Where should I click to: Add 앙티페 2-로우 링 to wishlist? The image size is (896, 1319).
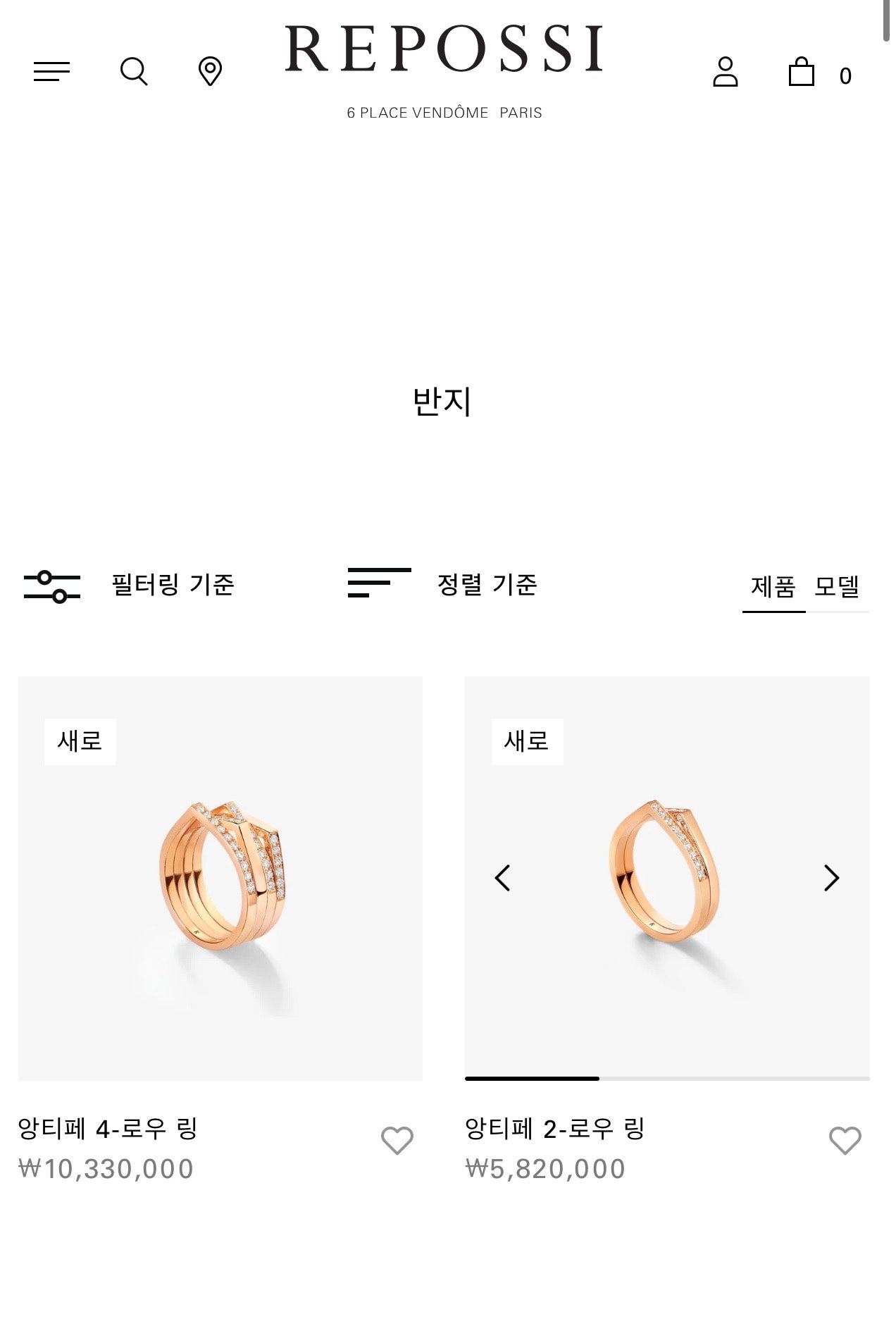click(x=845, y=1140)
